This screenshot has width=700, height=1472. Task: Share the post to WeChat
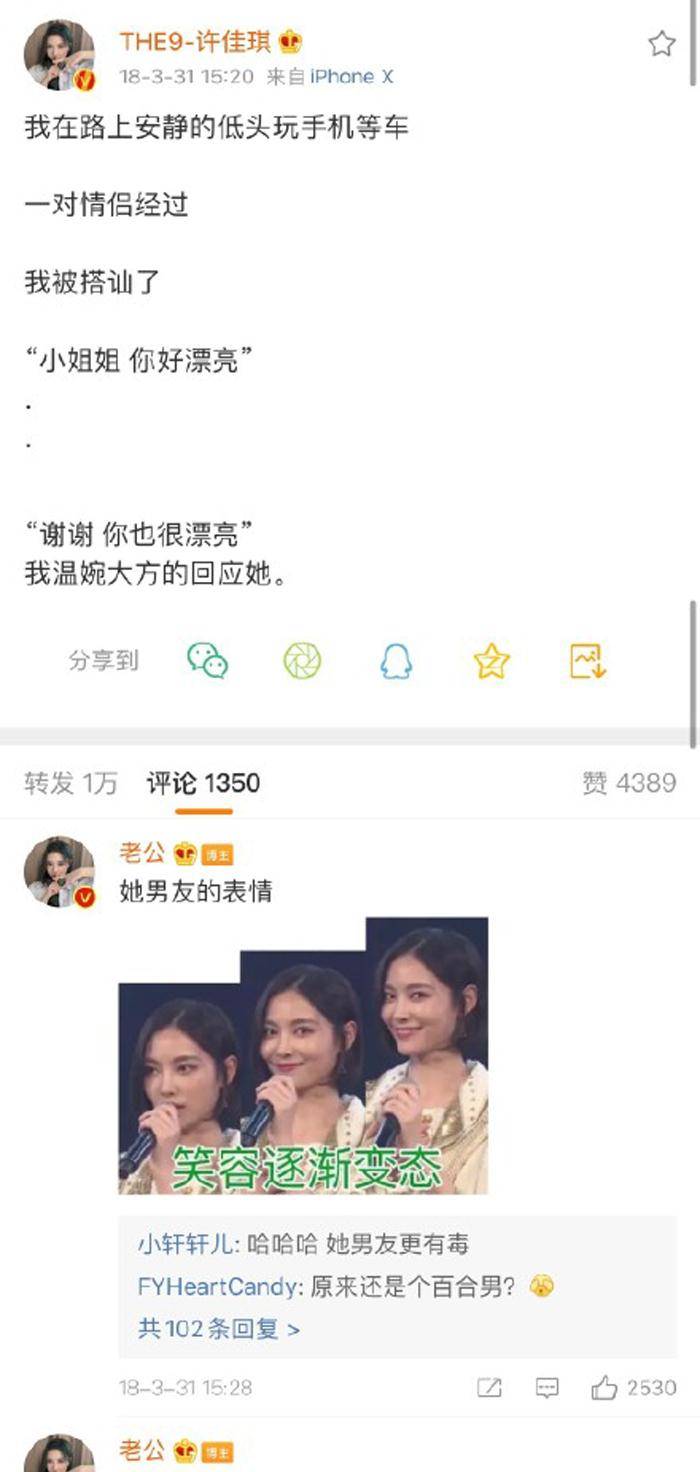pos(208,661)
